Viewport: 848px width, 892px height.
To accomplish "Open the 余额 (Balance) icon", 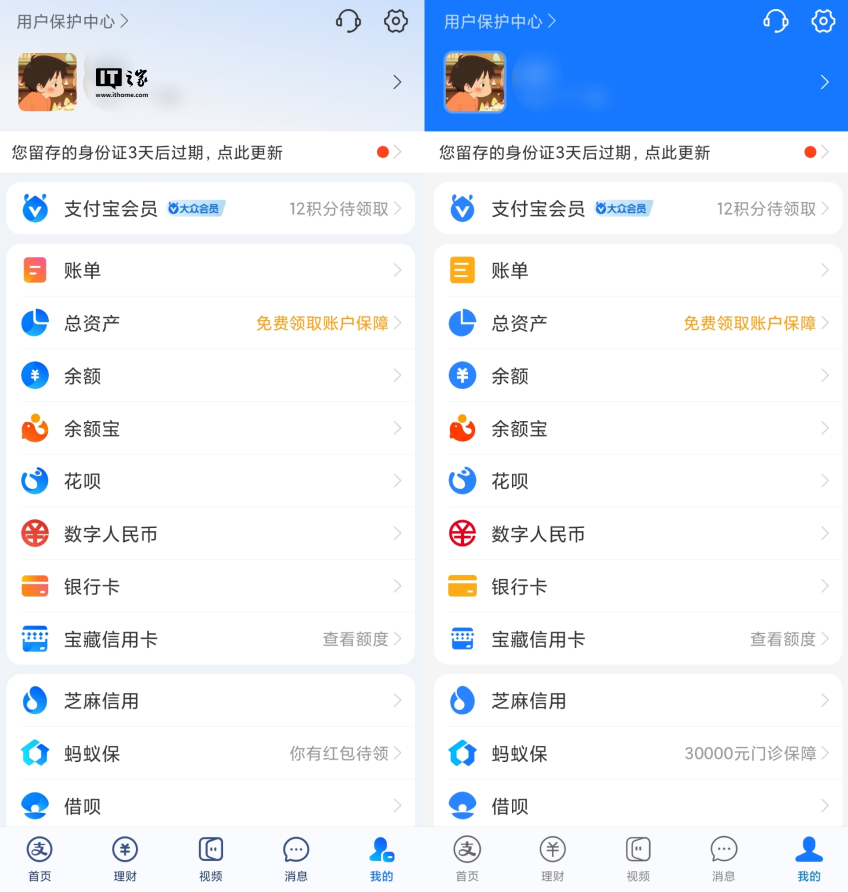I will coord(34,375).
